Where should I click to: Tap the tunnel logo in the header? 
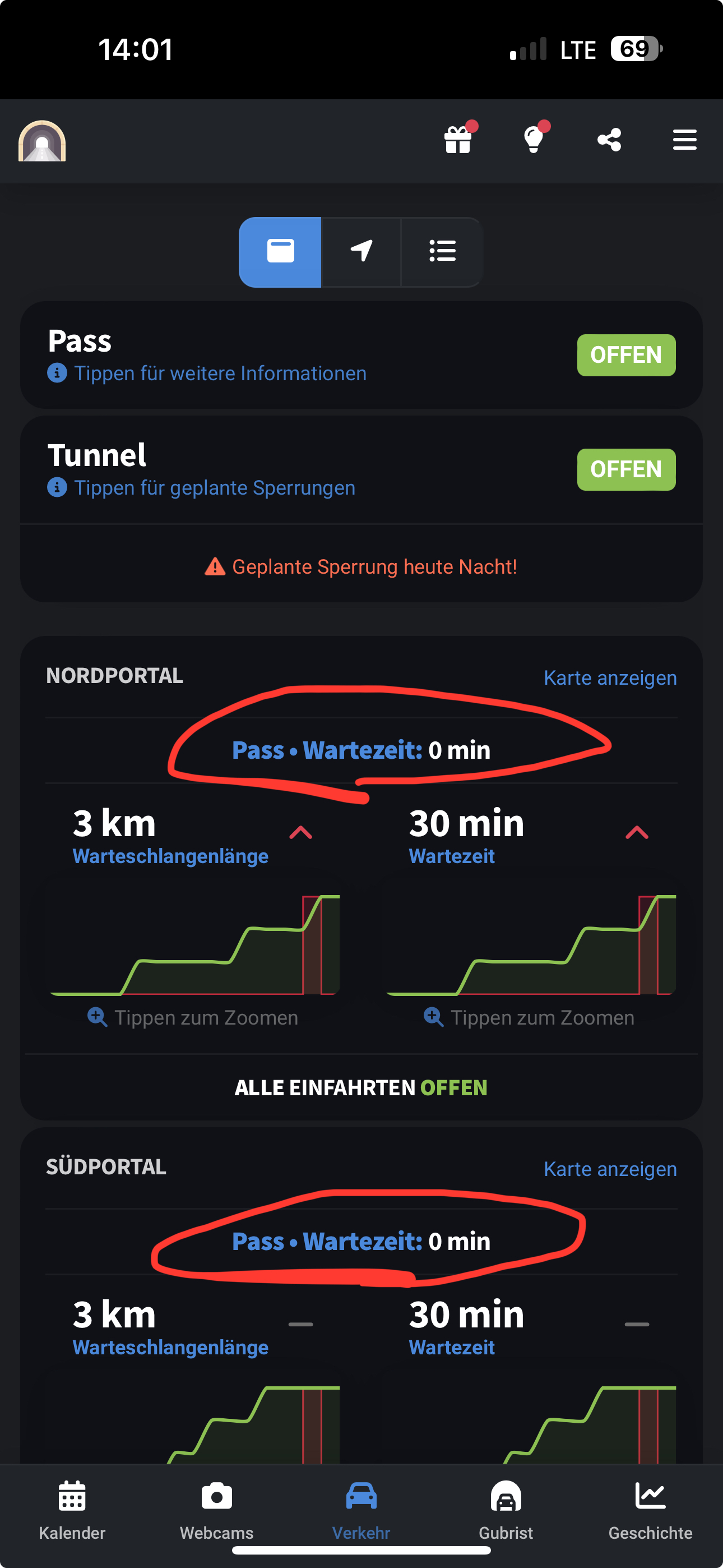[x=42, y=141]
